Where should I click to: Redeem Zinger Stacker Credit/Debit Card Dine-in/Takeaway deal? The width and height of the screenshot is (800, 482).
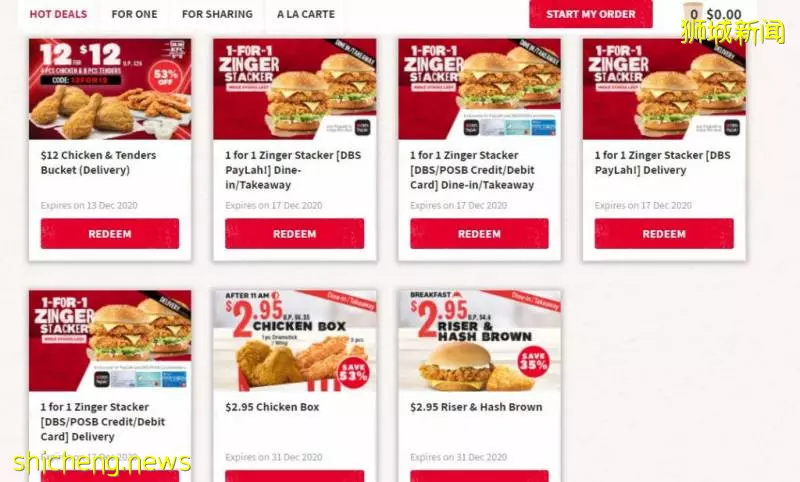(479, 234)
